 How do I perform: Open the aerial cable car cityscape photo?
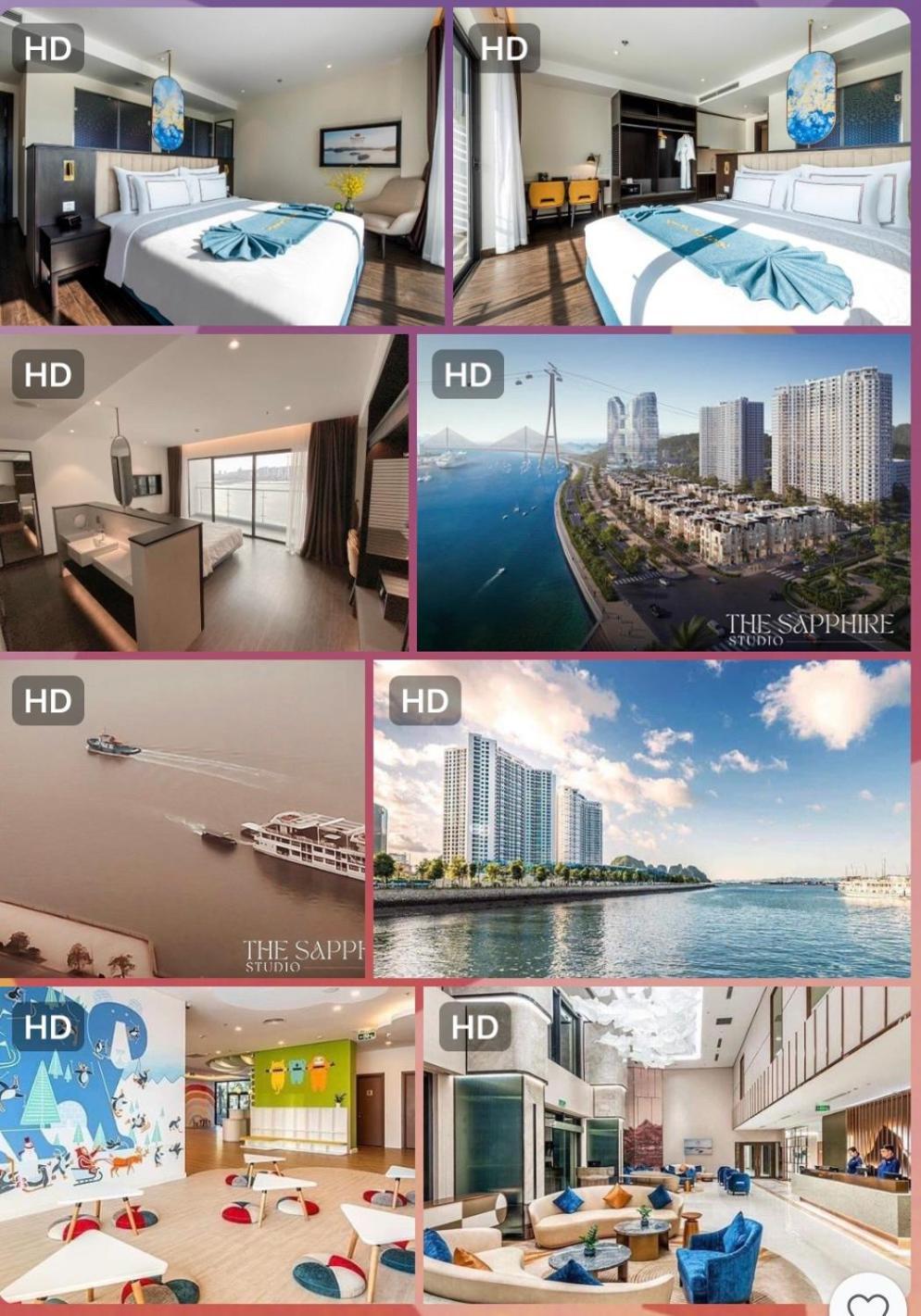[x=663, y=493]
